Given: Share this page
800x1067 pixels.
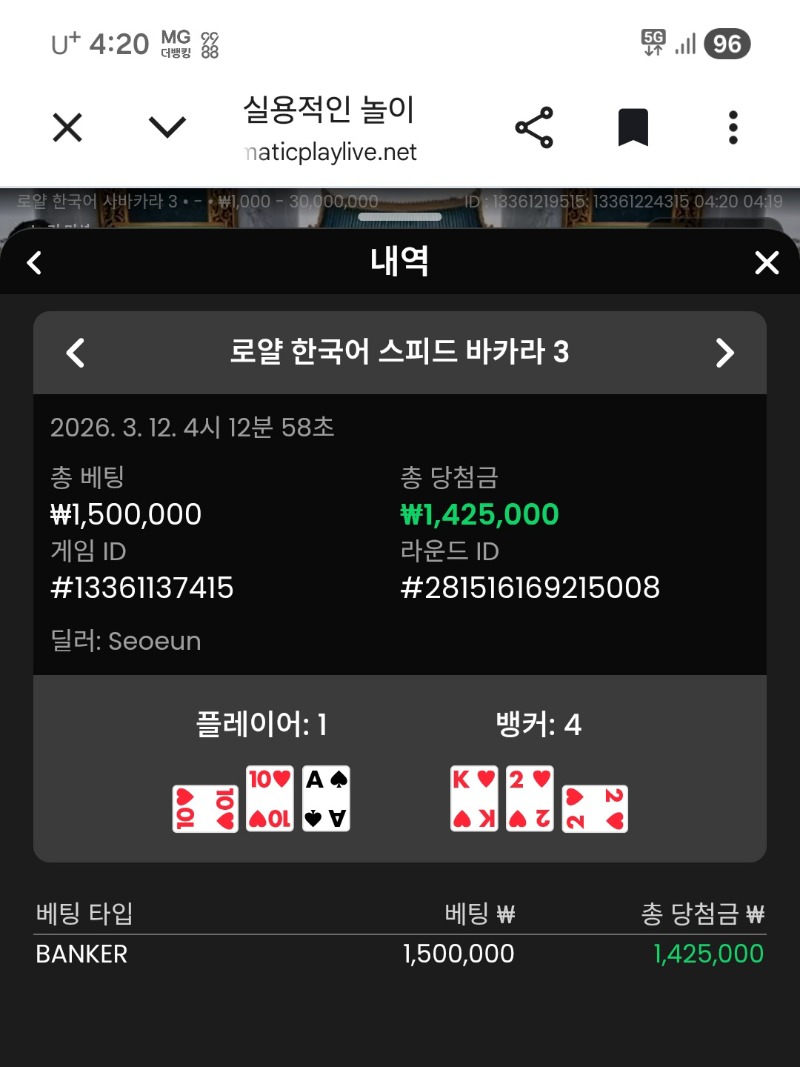Looking at the screenshot, I should point(534,128).
